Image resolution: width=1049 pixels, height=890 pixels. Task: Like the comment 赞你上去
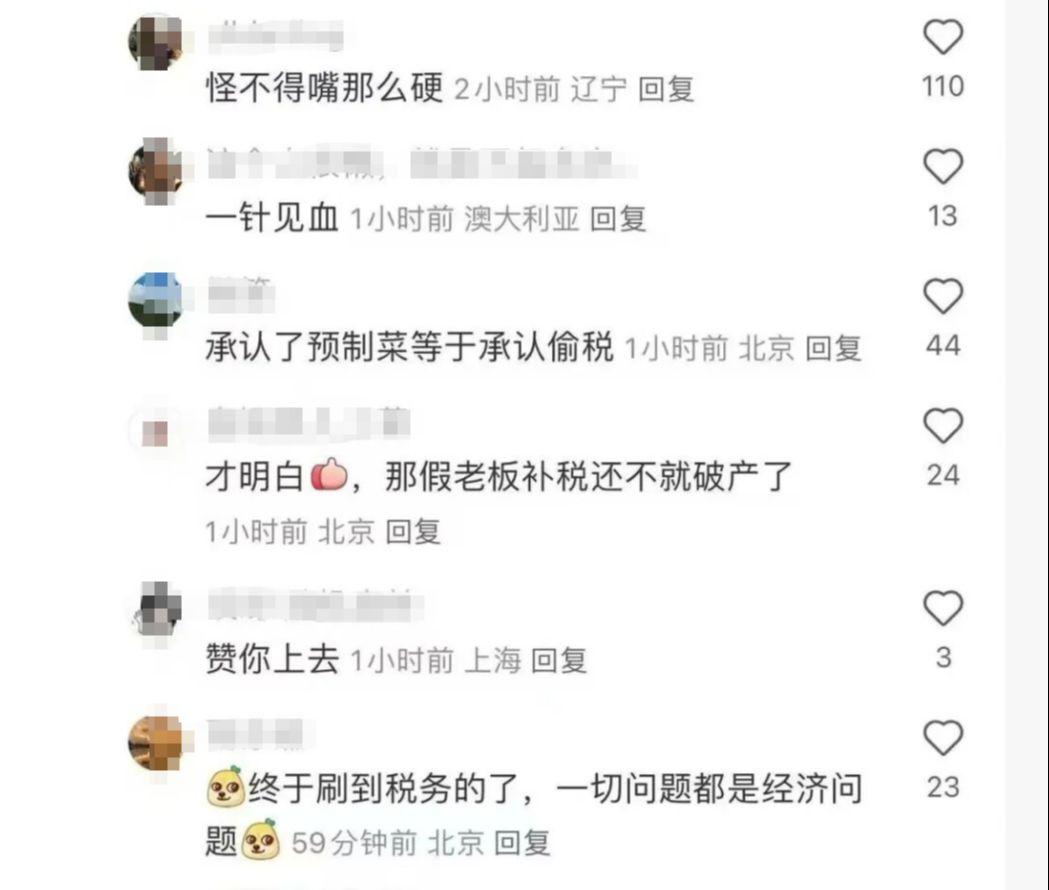click(942, 608)
